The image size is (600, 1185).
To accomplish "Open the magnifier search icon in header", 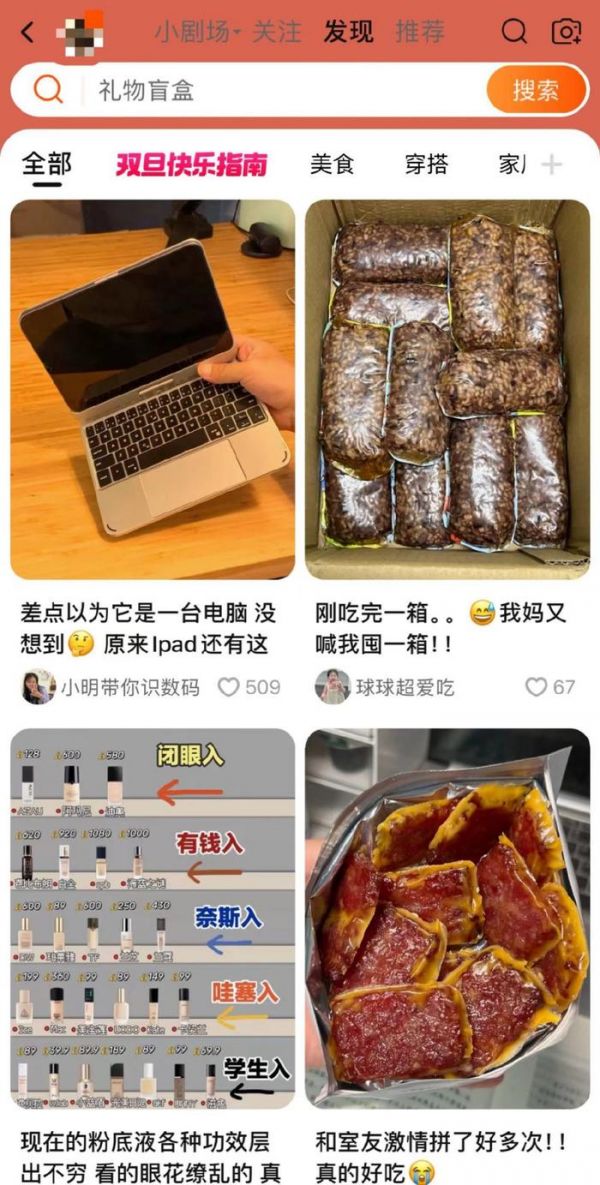I will pyautogui.click(x=514, y=32).
